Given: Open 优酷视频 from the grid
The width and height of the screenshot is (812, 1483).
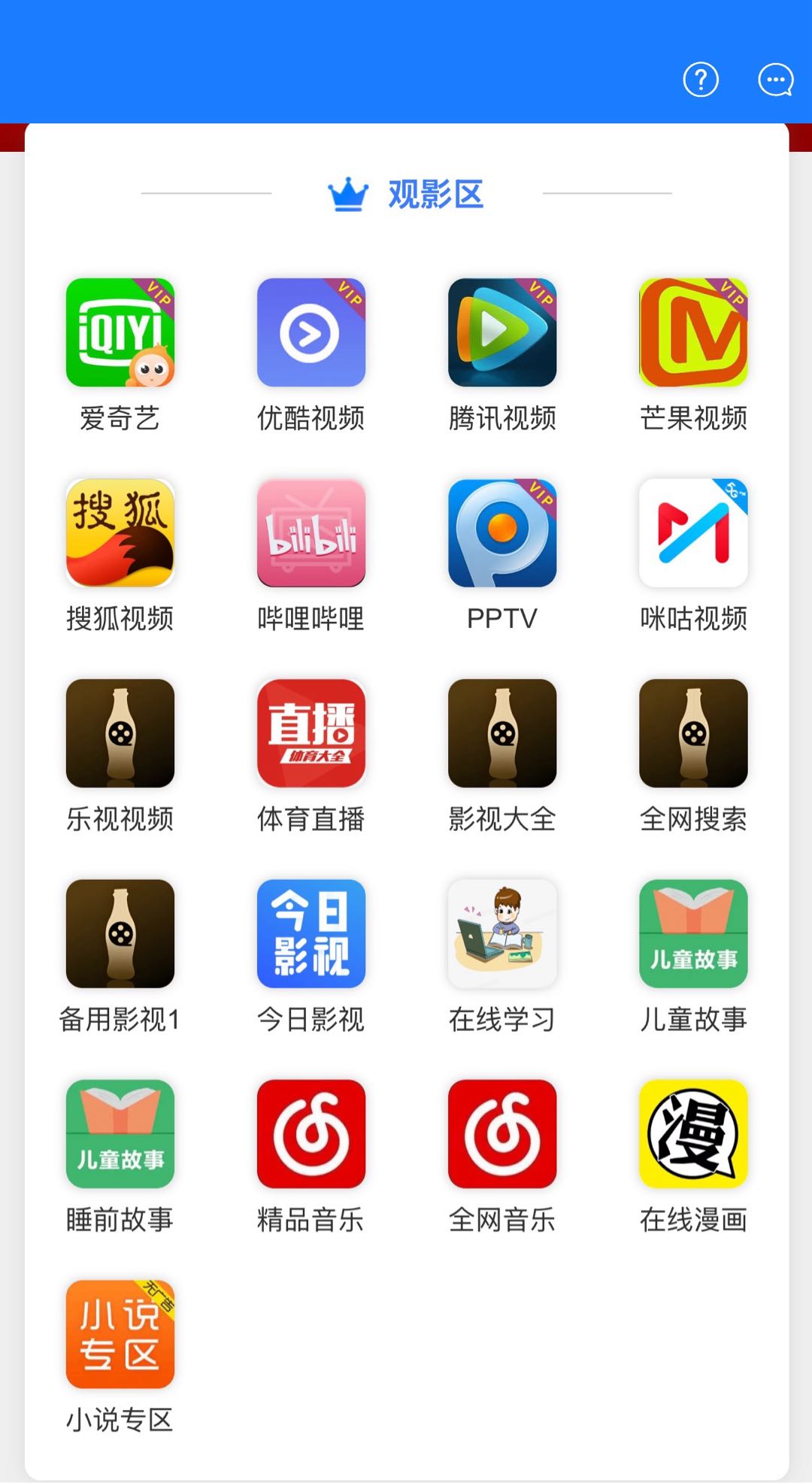Looking at the screenshot, I should coord(311,333).
